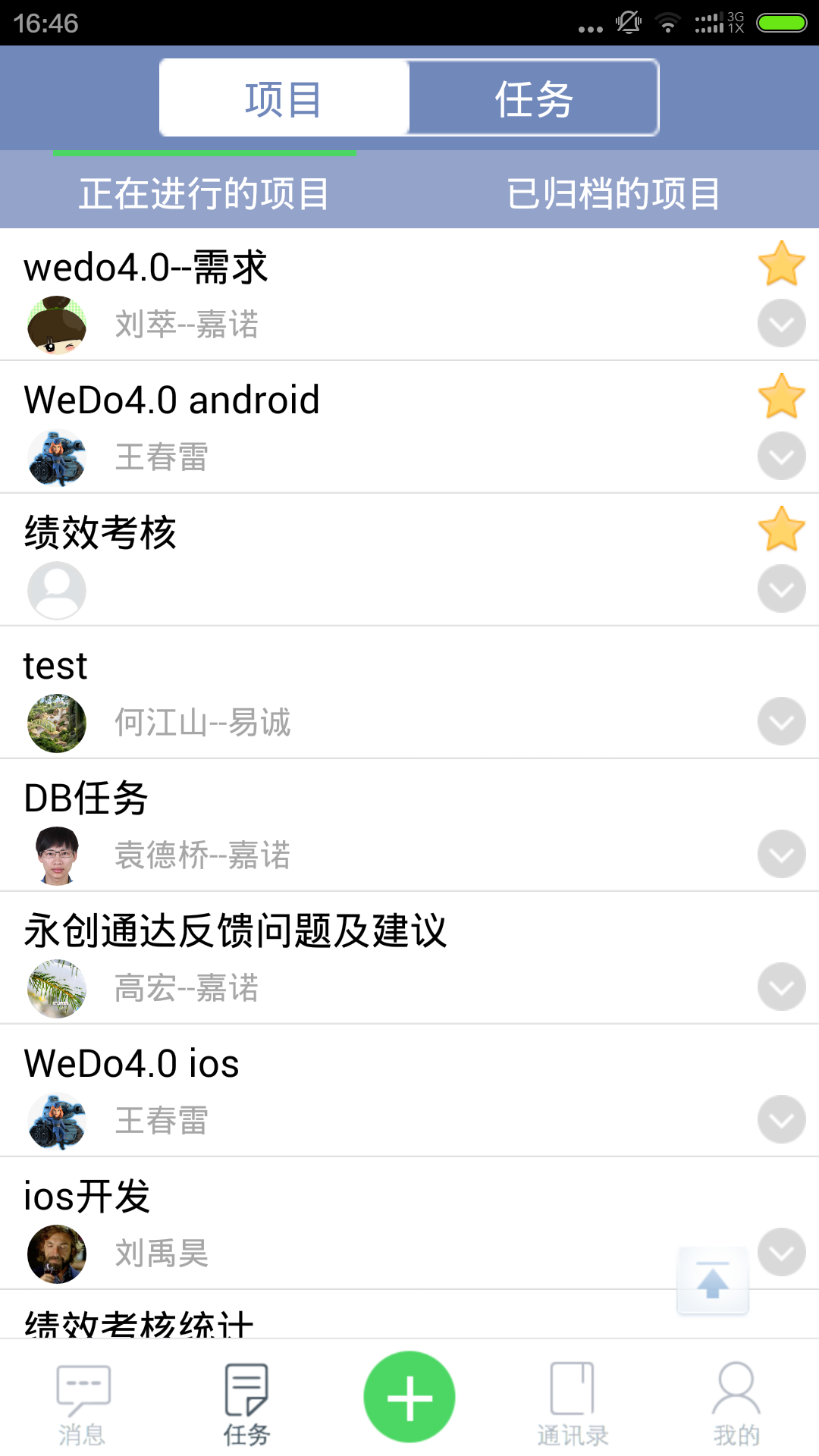819x1456 pixels.
Task: Create new item with plus button
Action: click(409, 1397)
